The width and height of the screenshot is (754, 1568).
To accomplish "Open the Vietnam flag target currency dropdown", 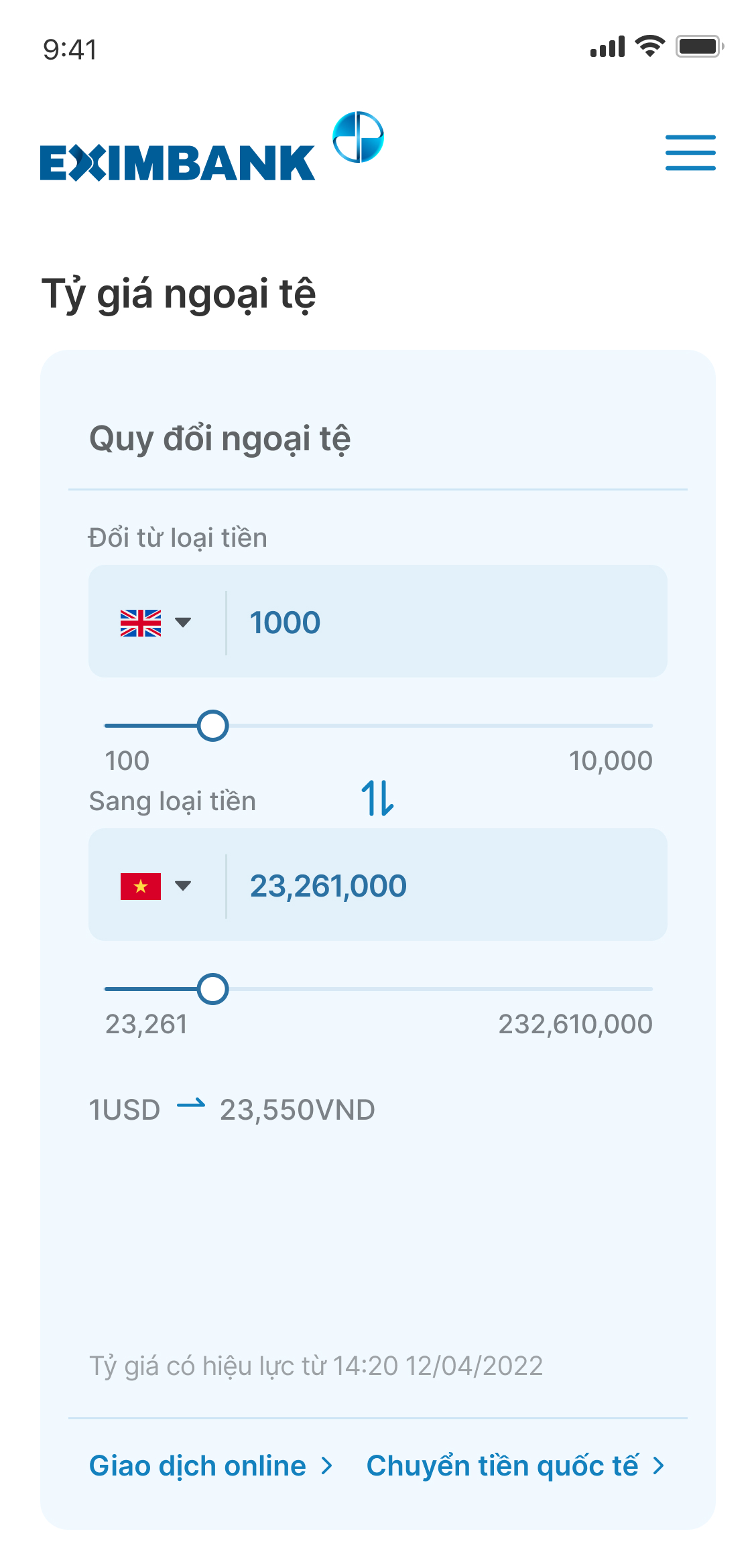I will [x=155, y=886].
